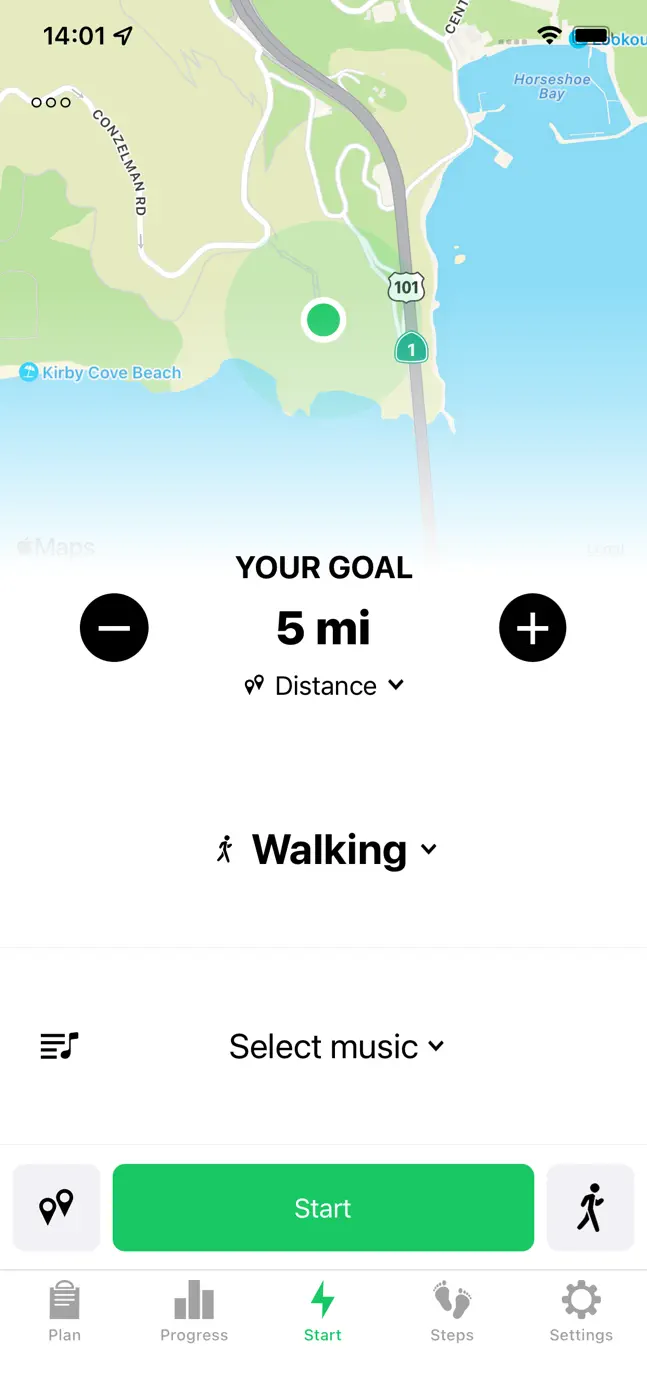The width and height of the screenshot is (647, 1400).
Task: Decrease the goal with the minus button
Action: [114, 628]
